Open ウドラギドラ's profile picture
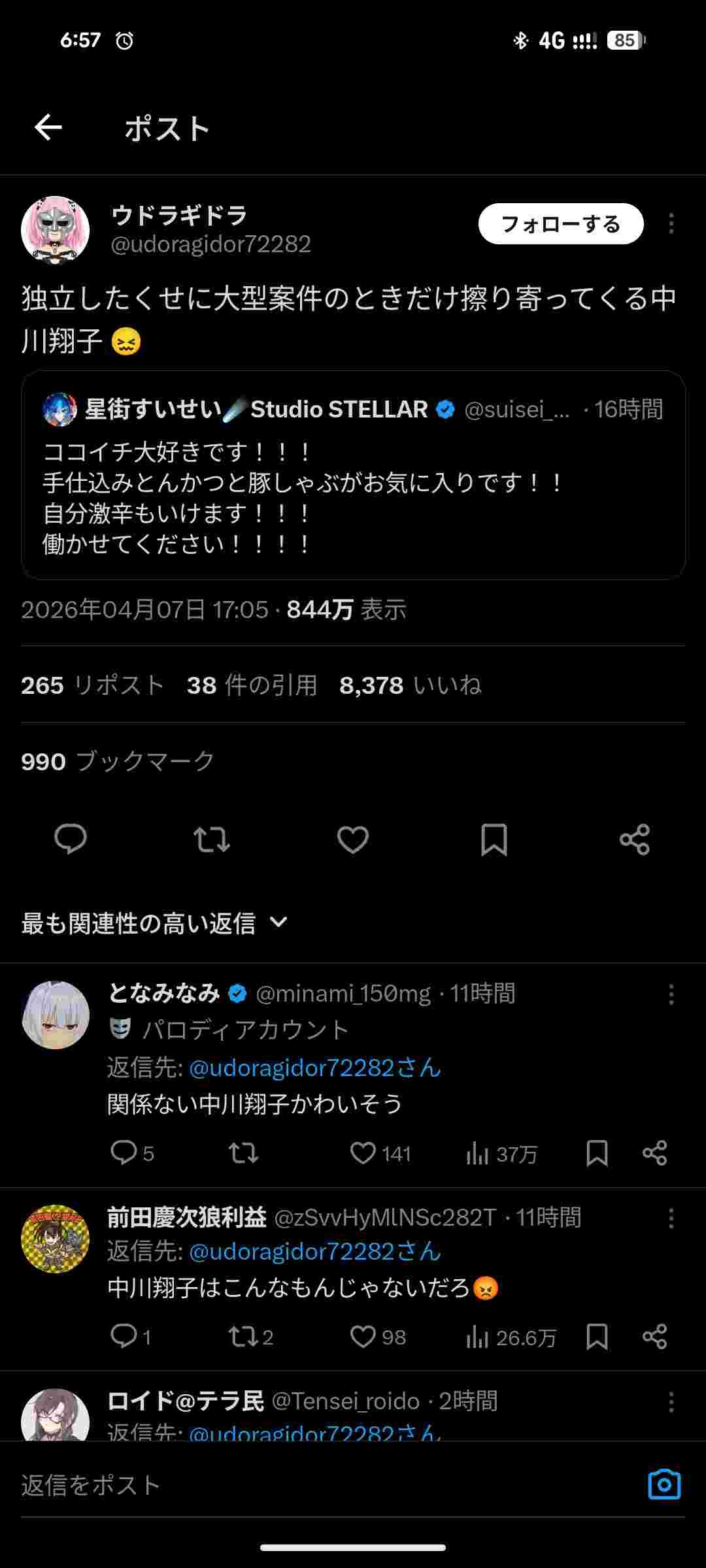The image size is (706, 1568). (56, 230)
